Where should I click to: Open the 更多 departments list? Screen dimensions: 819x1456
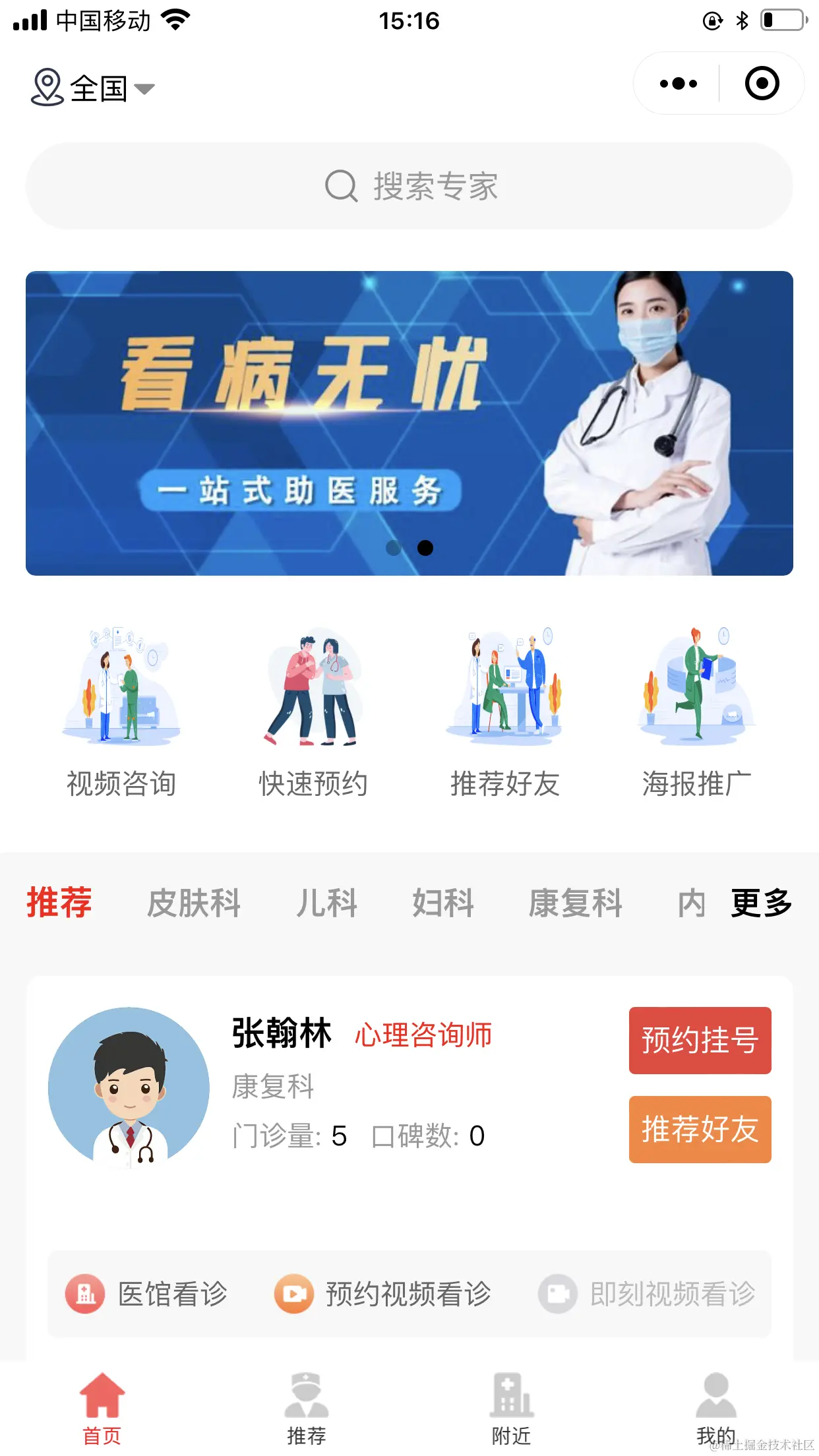(760, 903)
